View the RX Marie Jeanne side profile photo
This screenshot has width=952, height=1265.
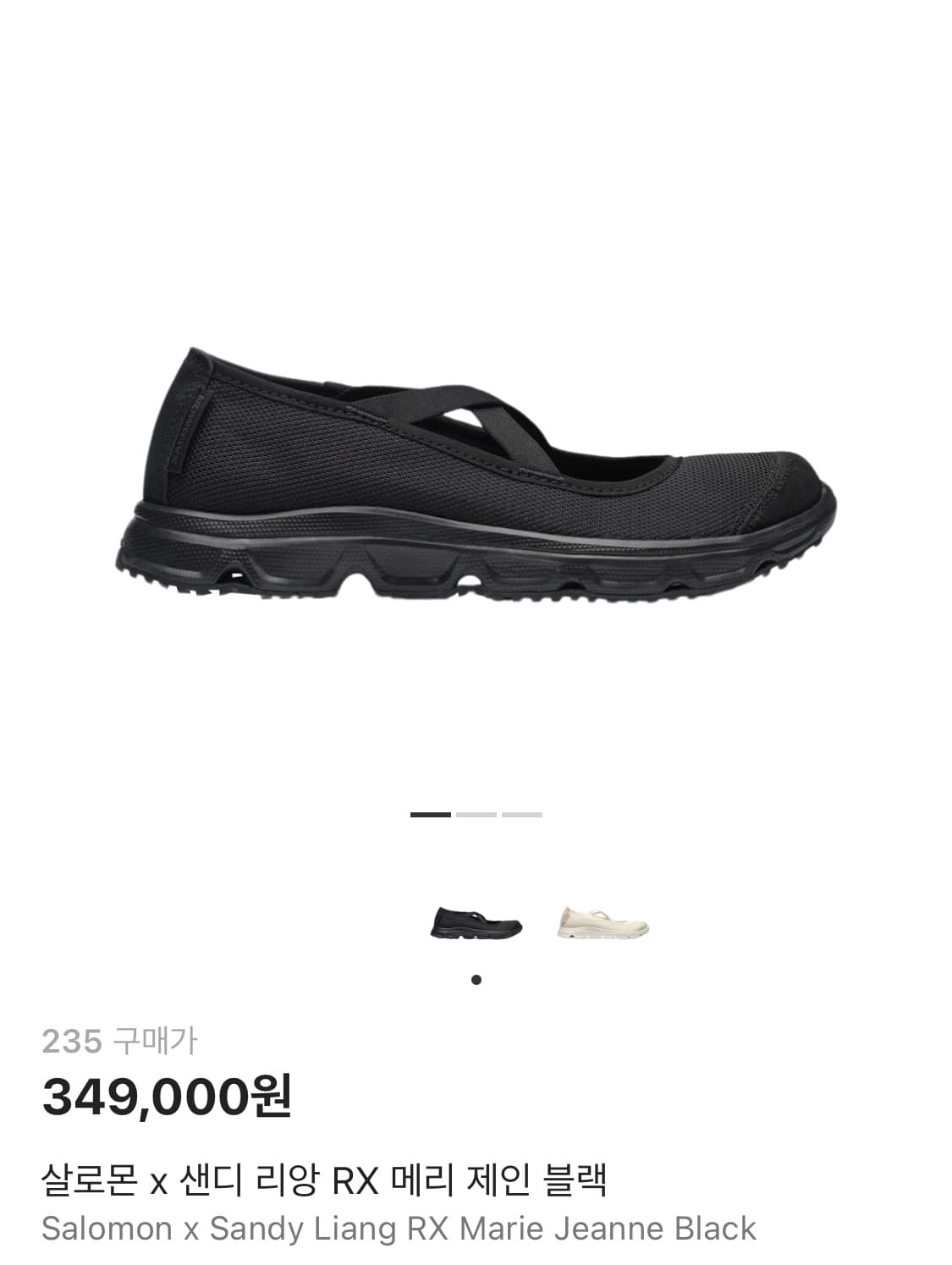point(476,474)
